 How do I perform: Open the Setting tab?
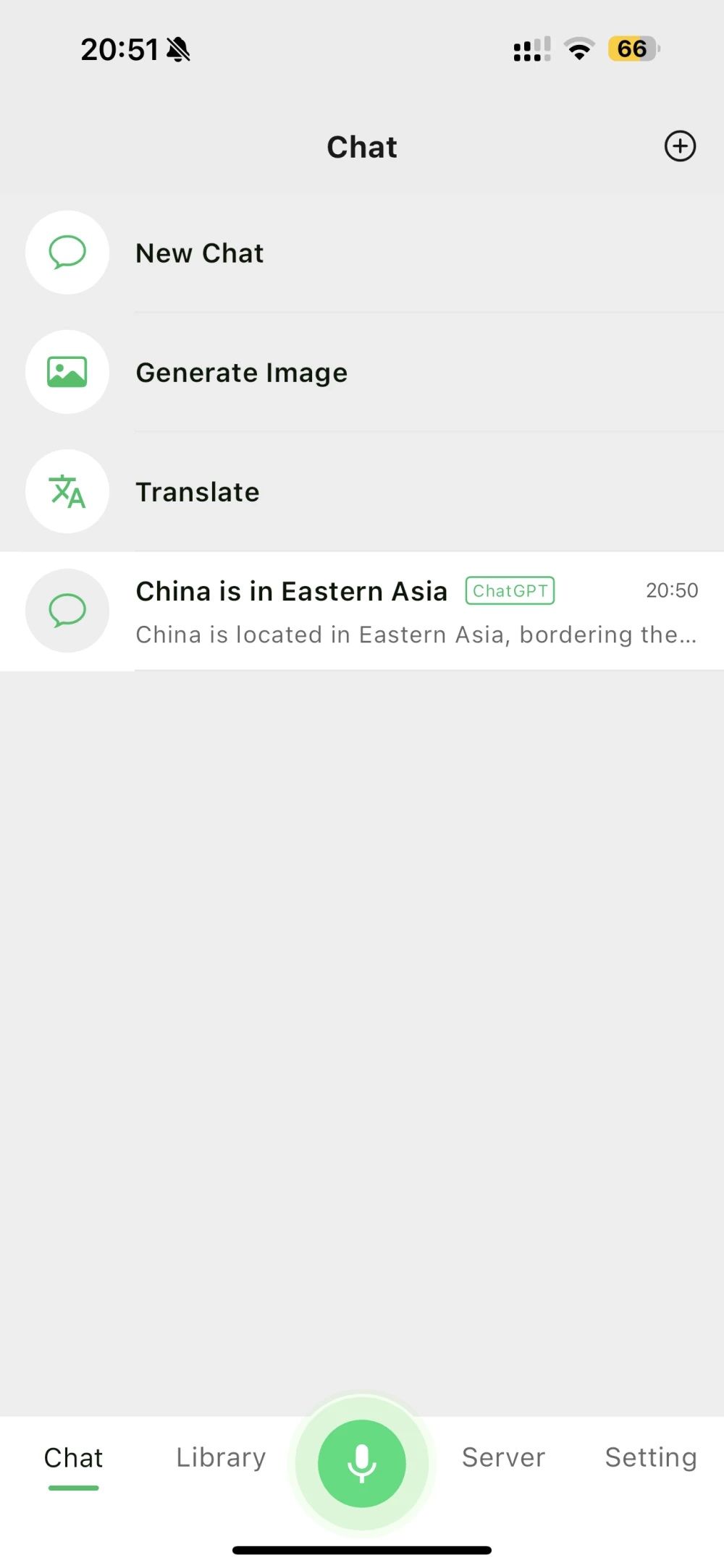click(x=651, y=1457)
